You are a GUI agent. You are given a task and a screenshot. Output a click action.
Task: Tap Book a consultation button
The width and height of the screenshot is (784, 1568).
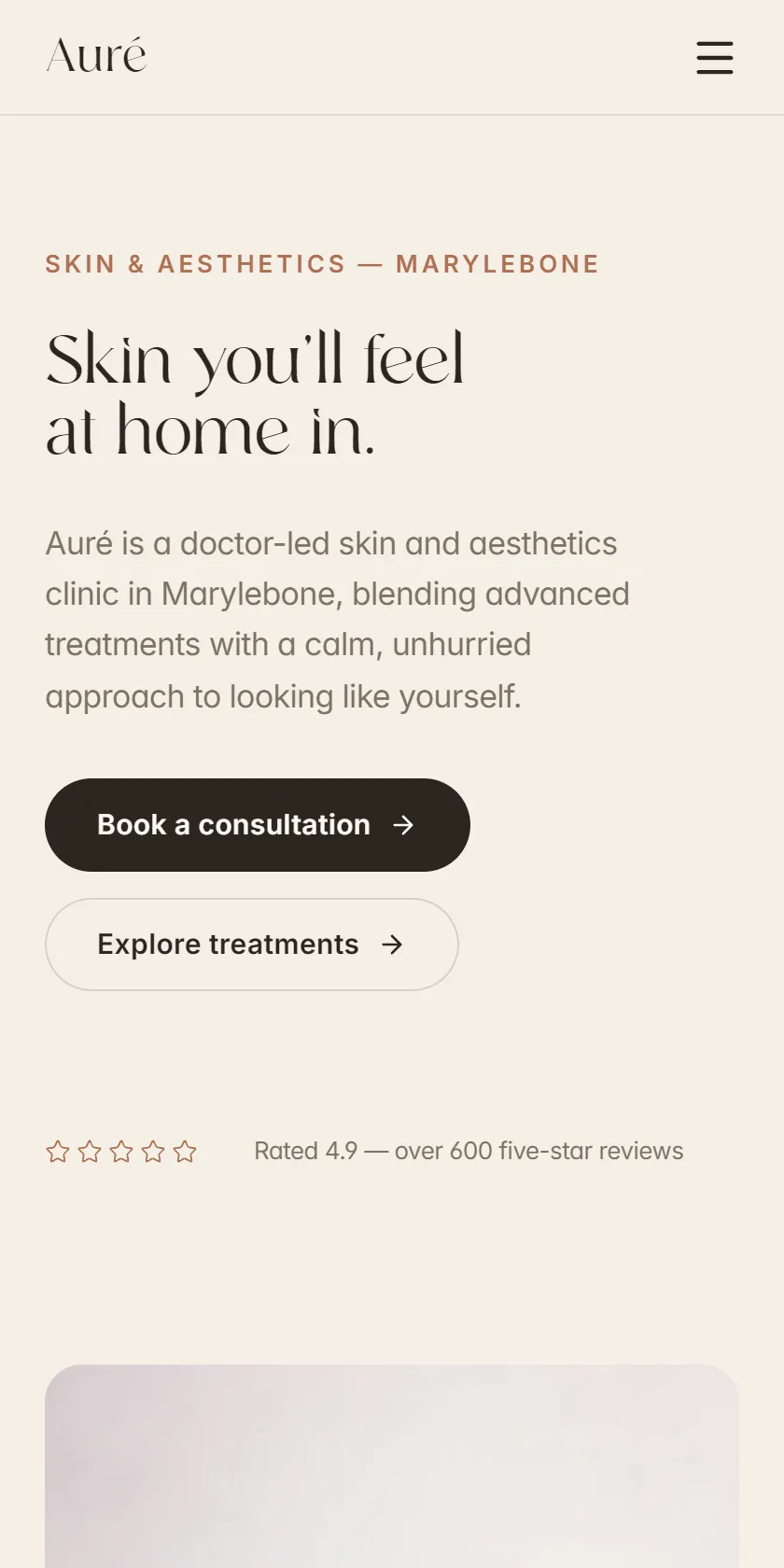pos(258,825)
